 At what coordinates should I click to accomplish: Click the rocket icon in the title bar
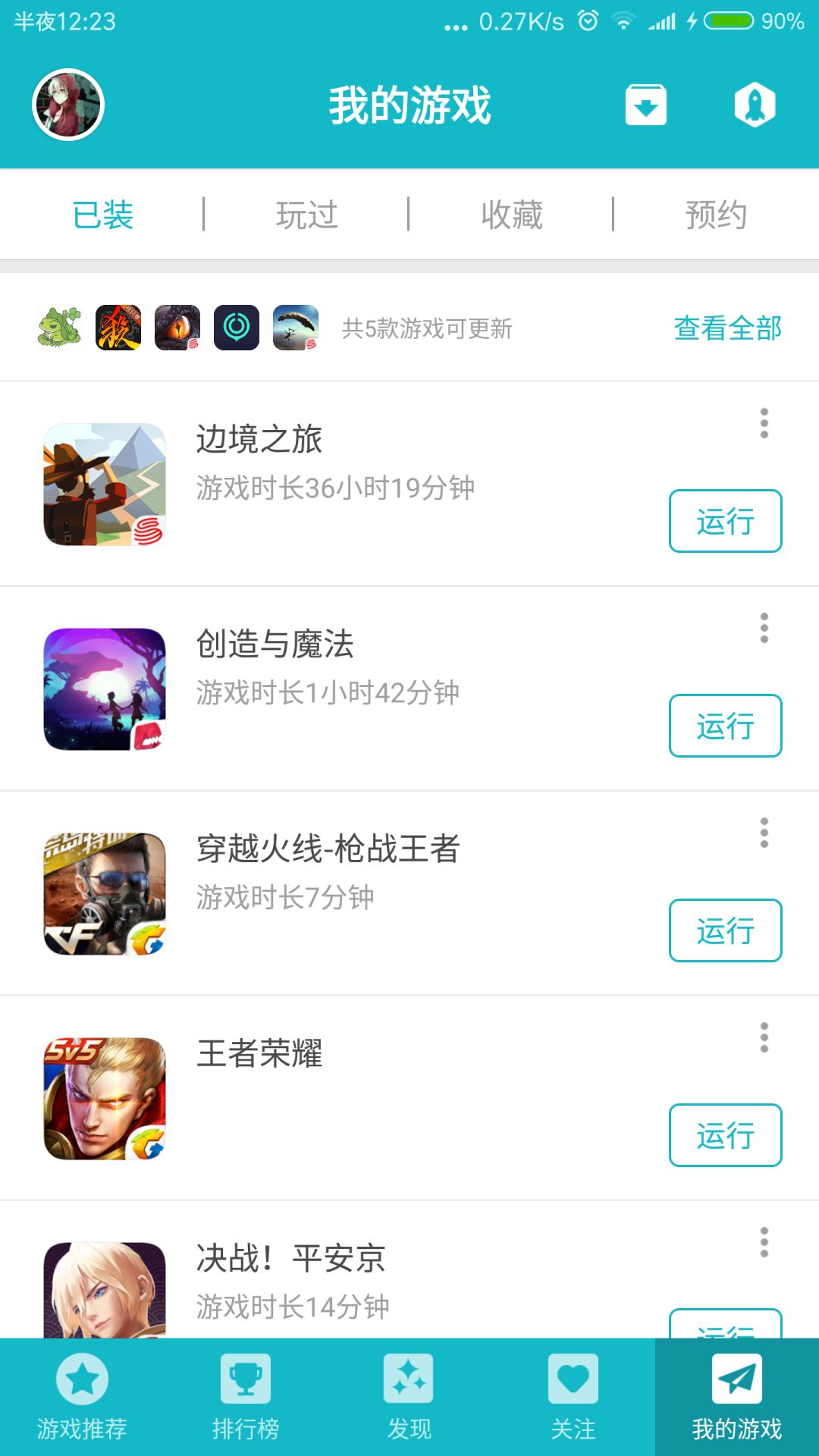(755, 105)
